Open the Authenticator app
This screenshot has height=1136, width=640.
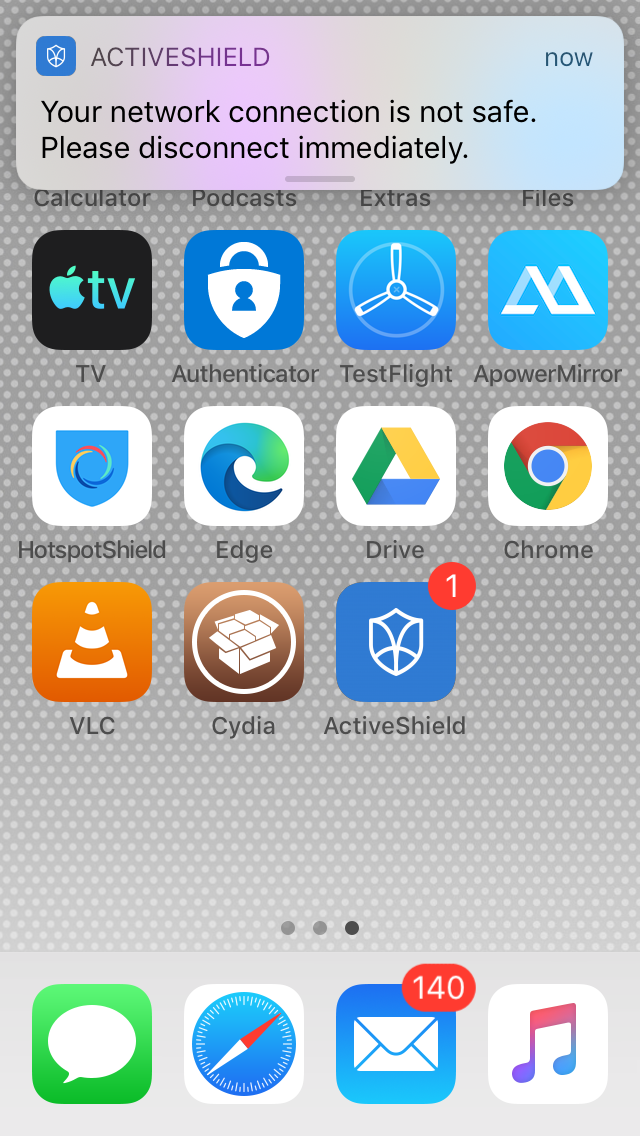click(x=244, y=290)
